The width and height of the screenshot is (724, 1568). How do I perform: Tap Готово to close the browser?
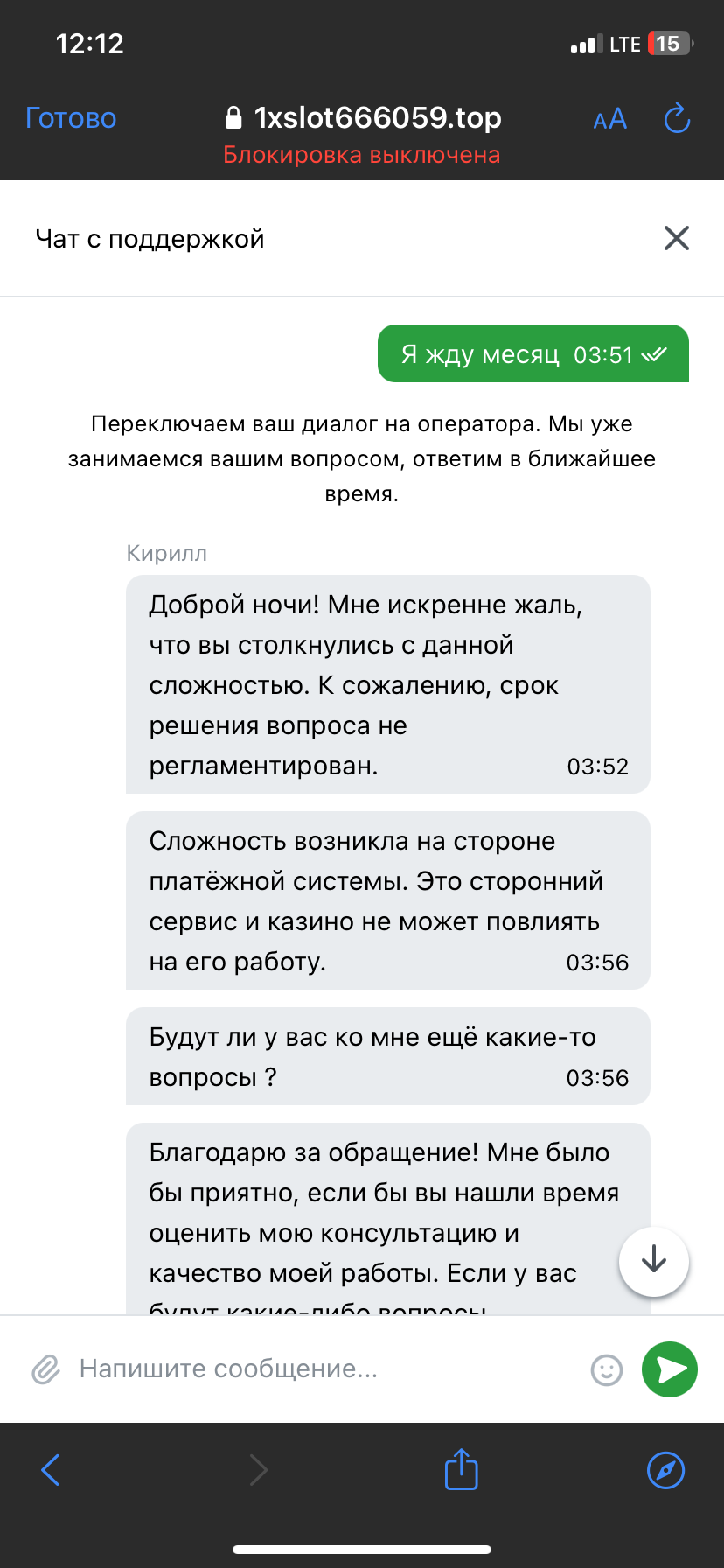pos(71,117)
